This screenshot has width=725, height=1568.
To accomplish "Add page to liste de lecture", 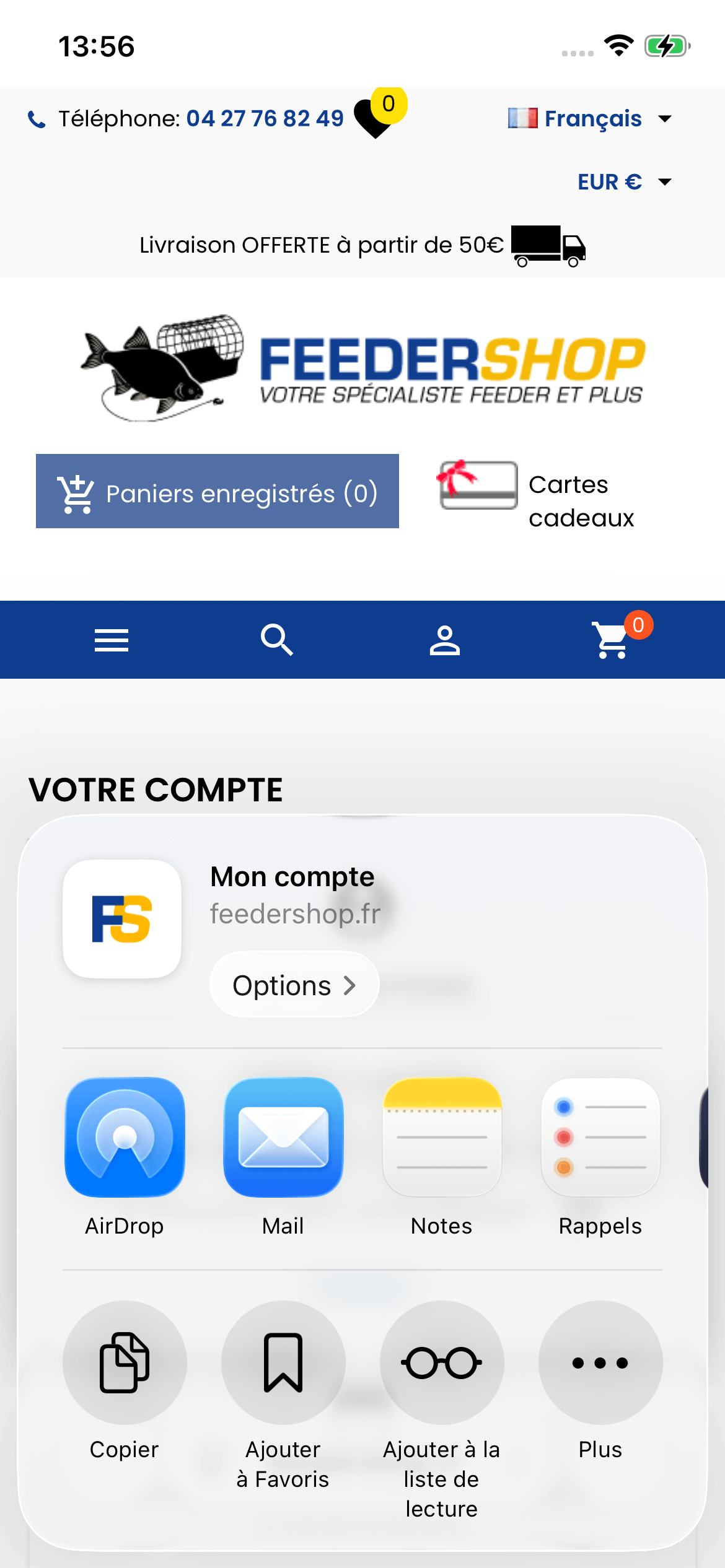I will click(442, 1362).
